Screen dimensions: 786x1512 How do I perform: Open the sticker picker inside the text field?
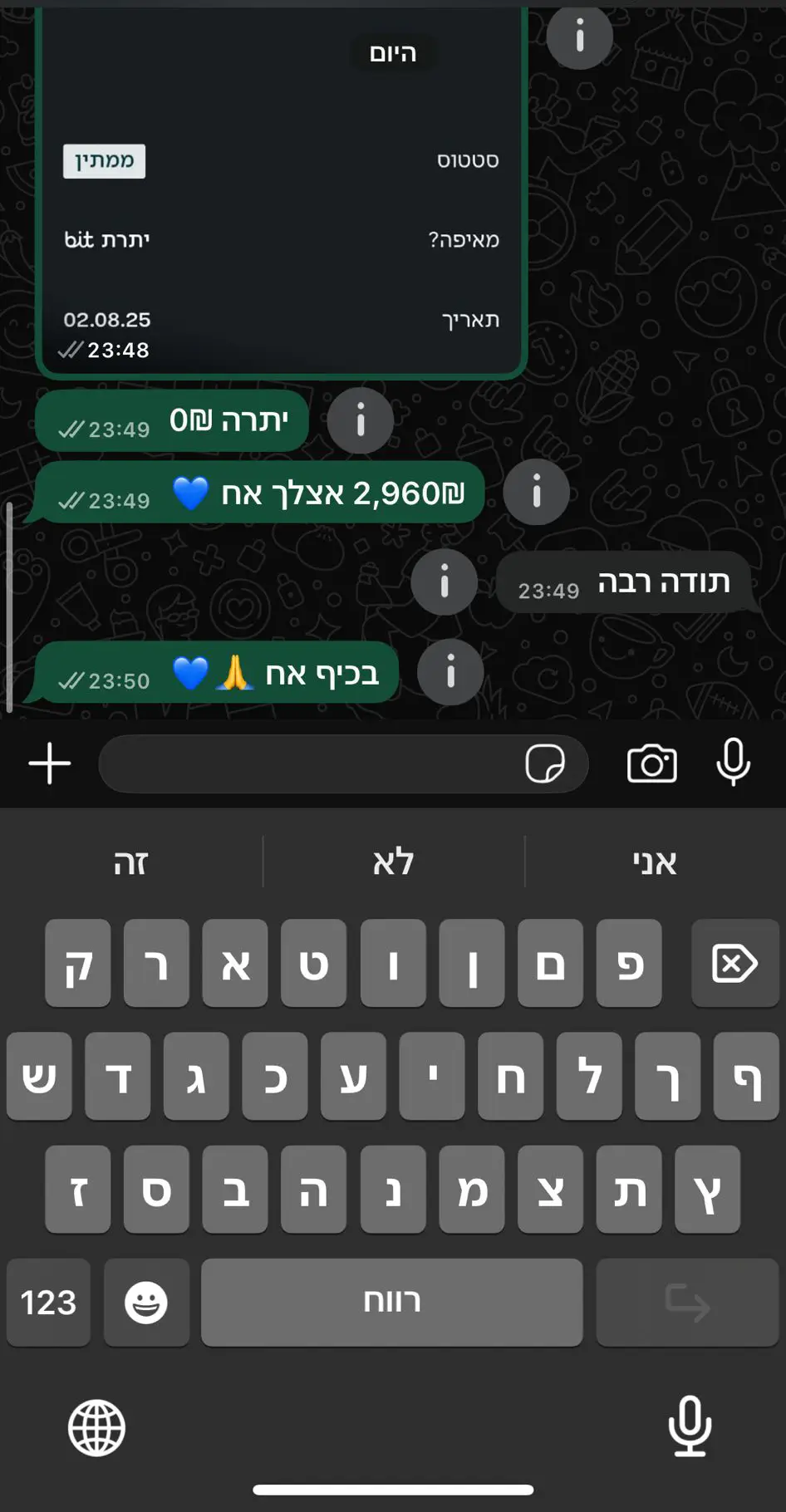tap(544, 763)
